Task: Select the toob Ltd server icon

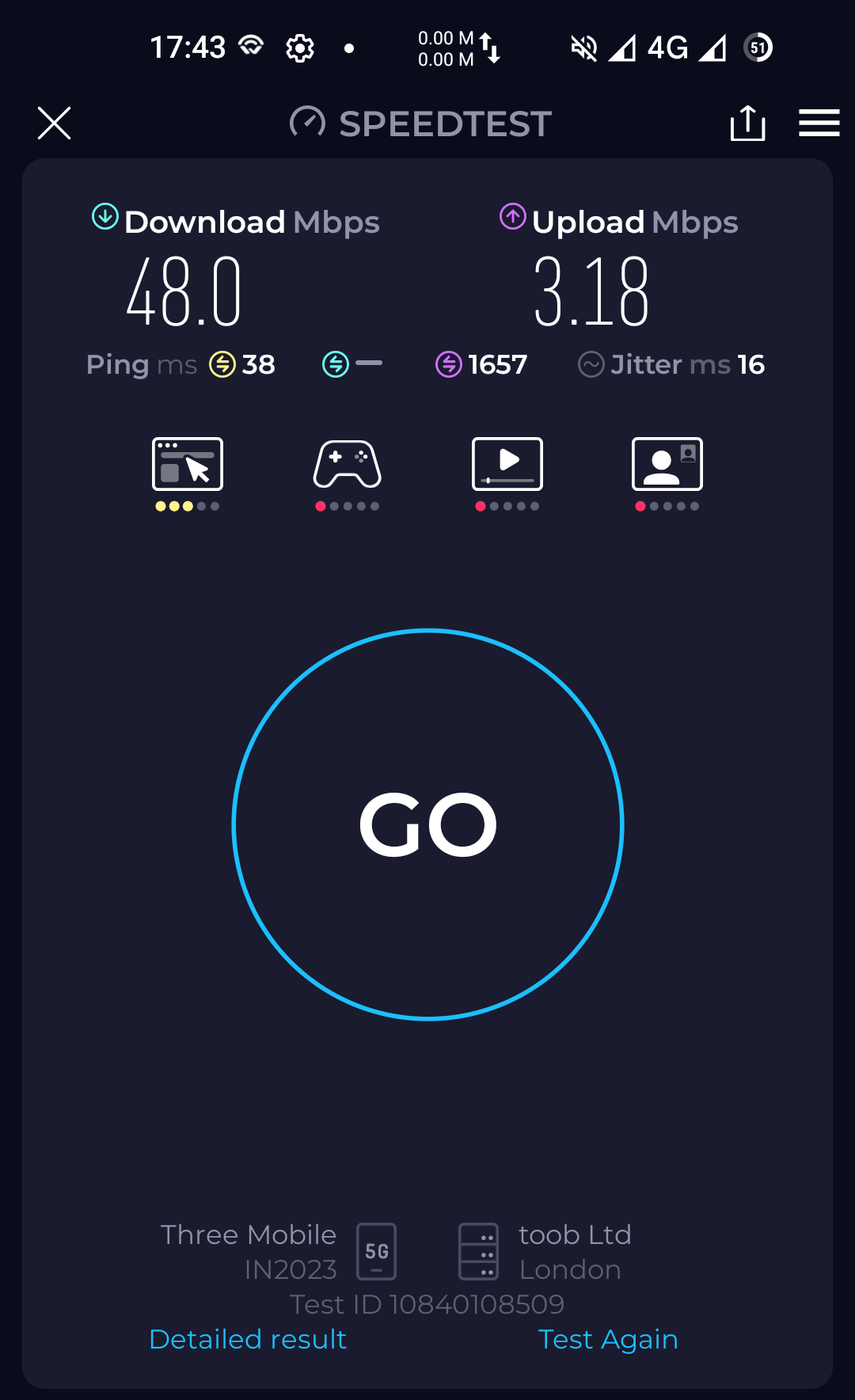Action: coord(480,1253)
